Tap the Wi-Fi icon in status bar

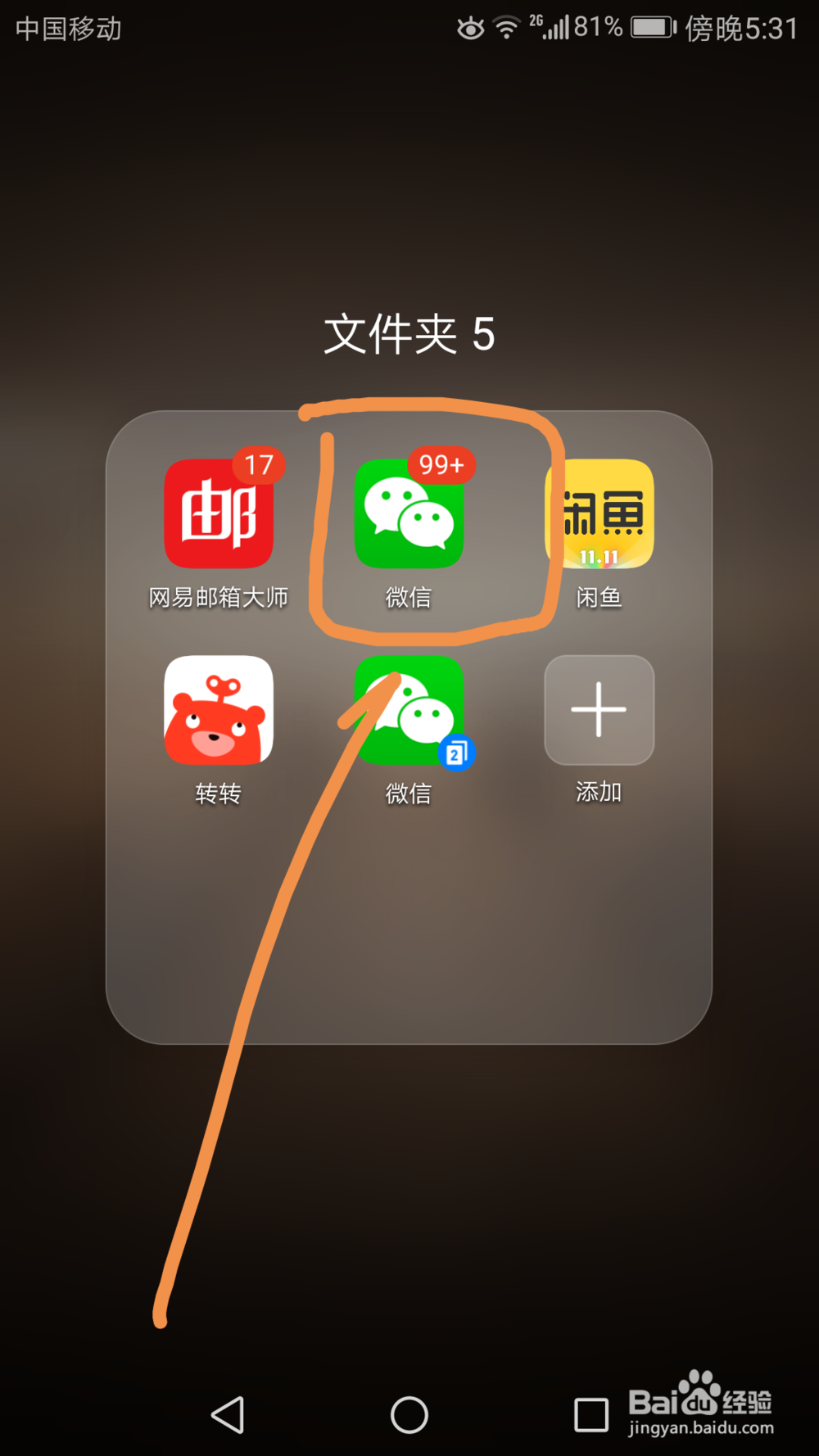505,27
